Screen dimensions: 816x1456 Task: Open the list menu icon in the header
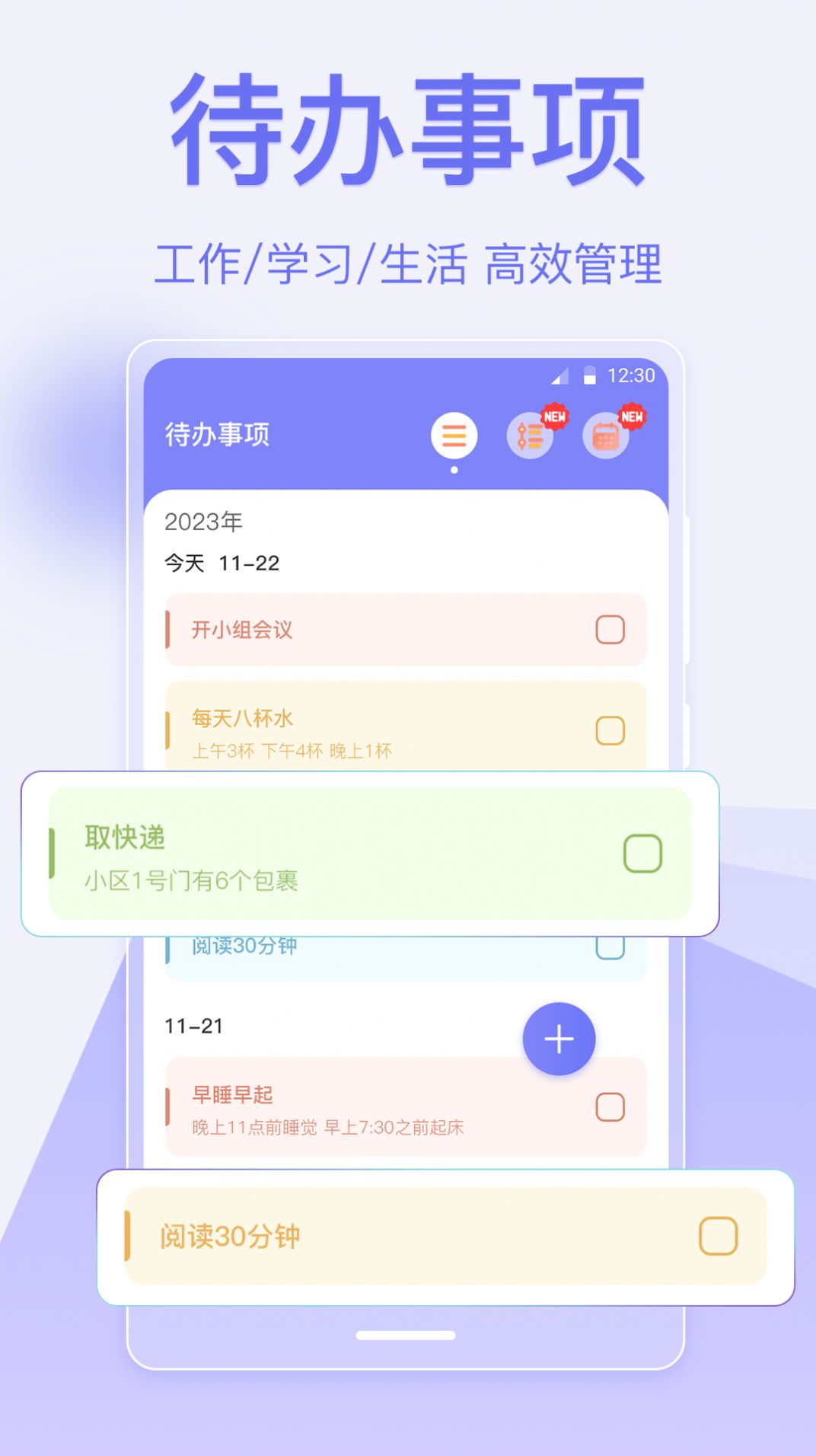[x=453, y=434]
